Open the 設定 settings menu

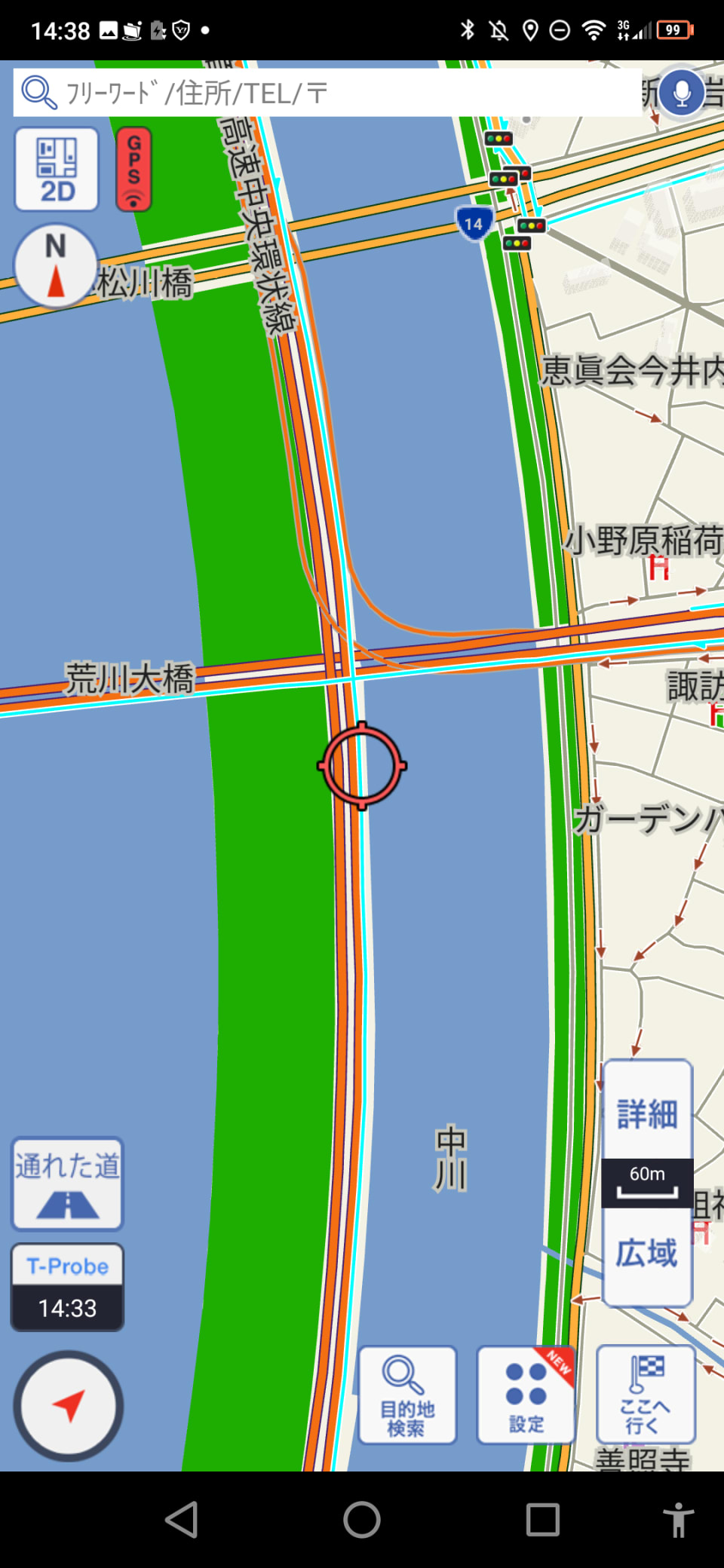pyautogui.click(x=526, y=1395)
